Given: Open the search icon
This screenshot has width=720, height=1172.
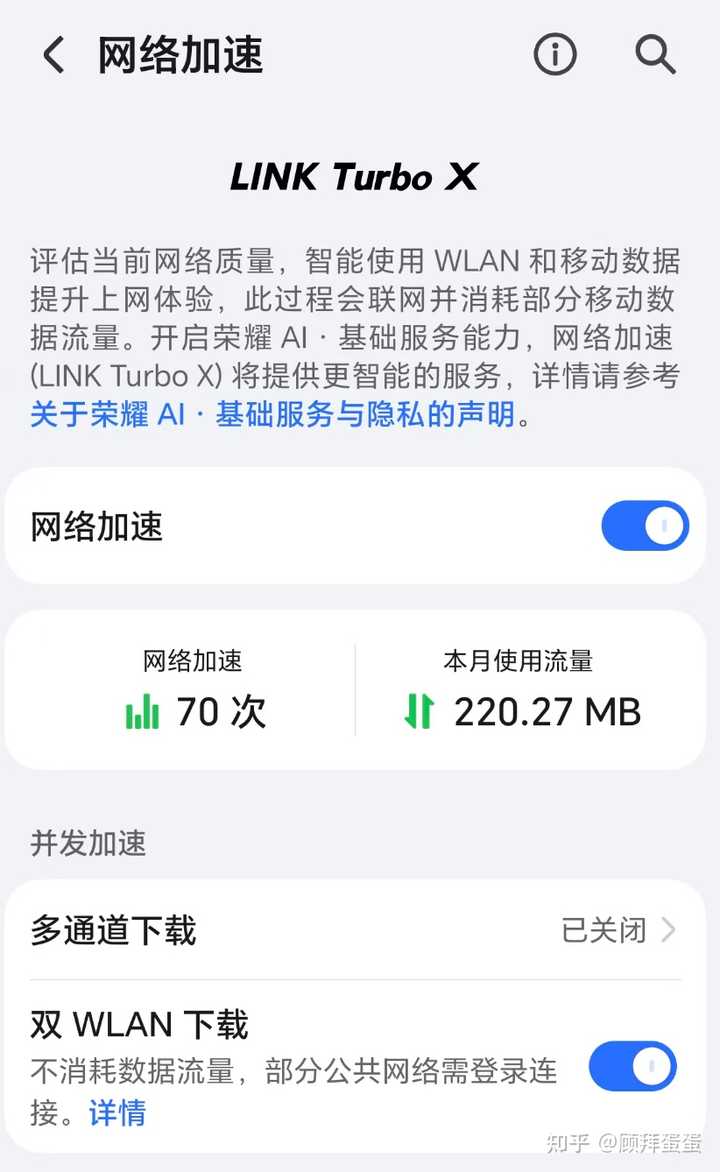Looking at the screenshot, I should [x=655, y=56].
